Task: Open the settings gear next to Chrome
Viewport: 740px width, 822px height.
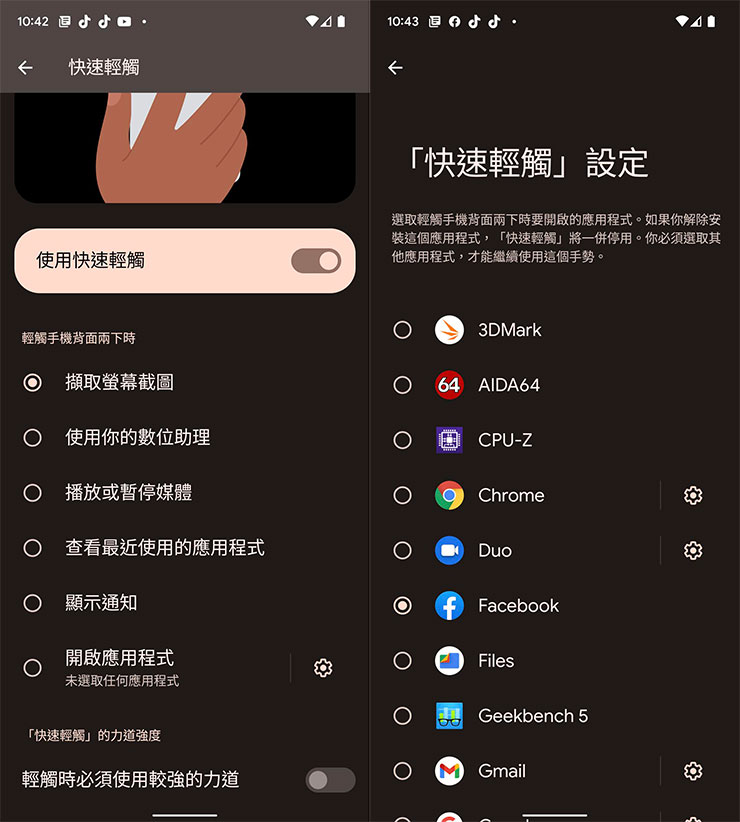Action: (x=693, y=495)
